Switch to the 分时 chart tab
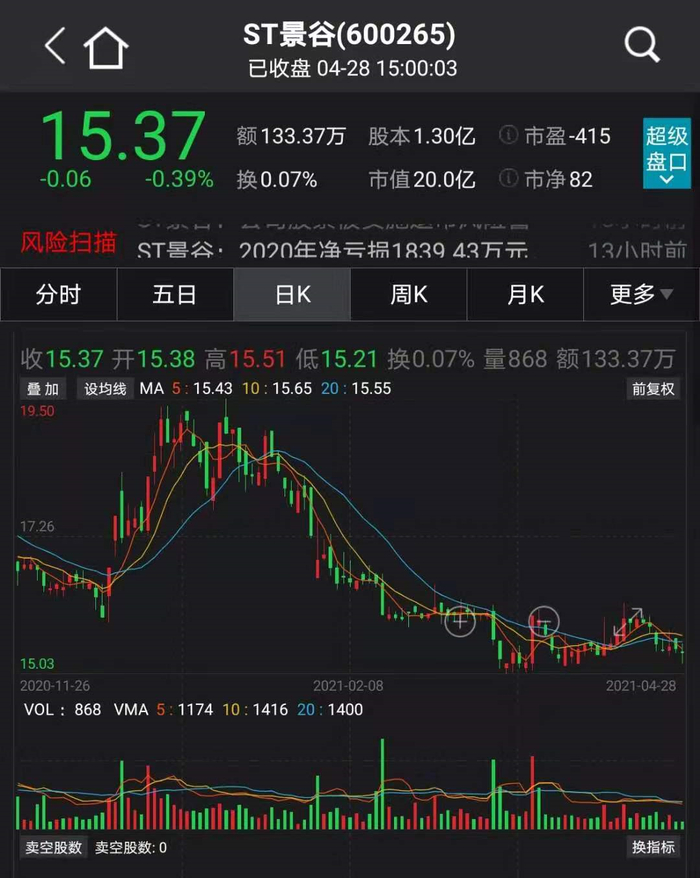 click(58, 295)
